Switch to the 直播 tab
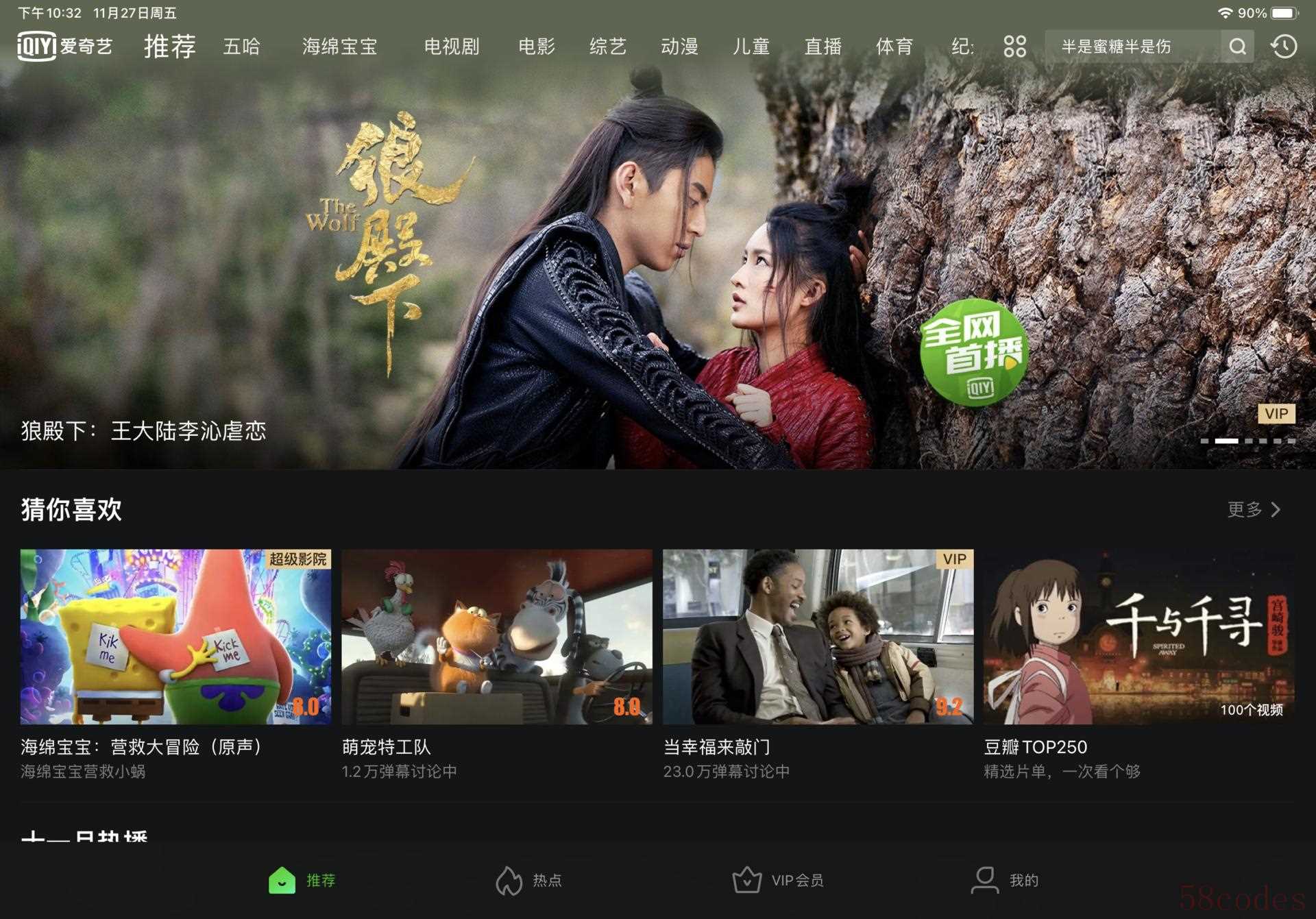 (822, 47)
